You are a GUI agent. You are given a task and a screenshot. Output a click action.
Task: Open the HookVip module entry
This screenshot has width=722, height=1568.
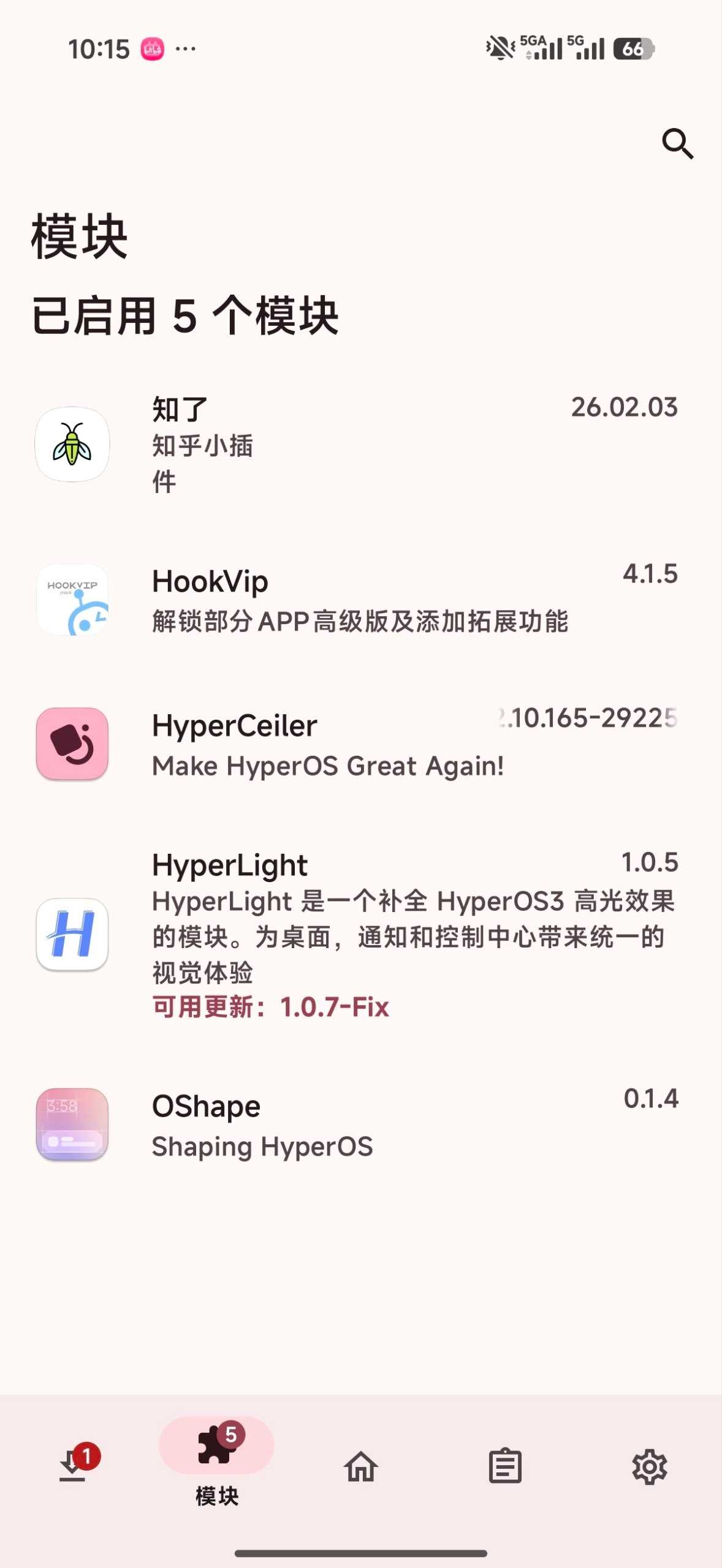[x=361, y=600]
